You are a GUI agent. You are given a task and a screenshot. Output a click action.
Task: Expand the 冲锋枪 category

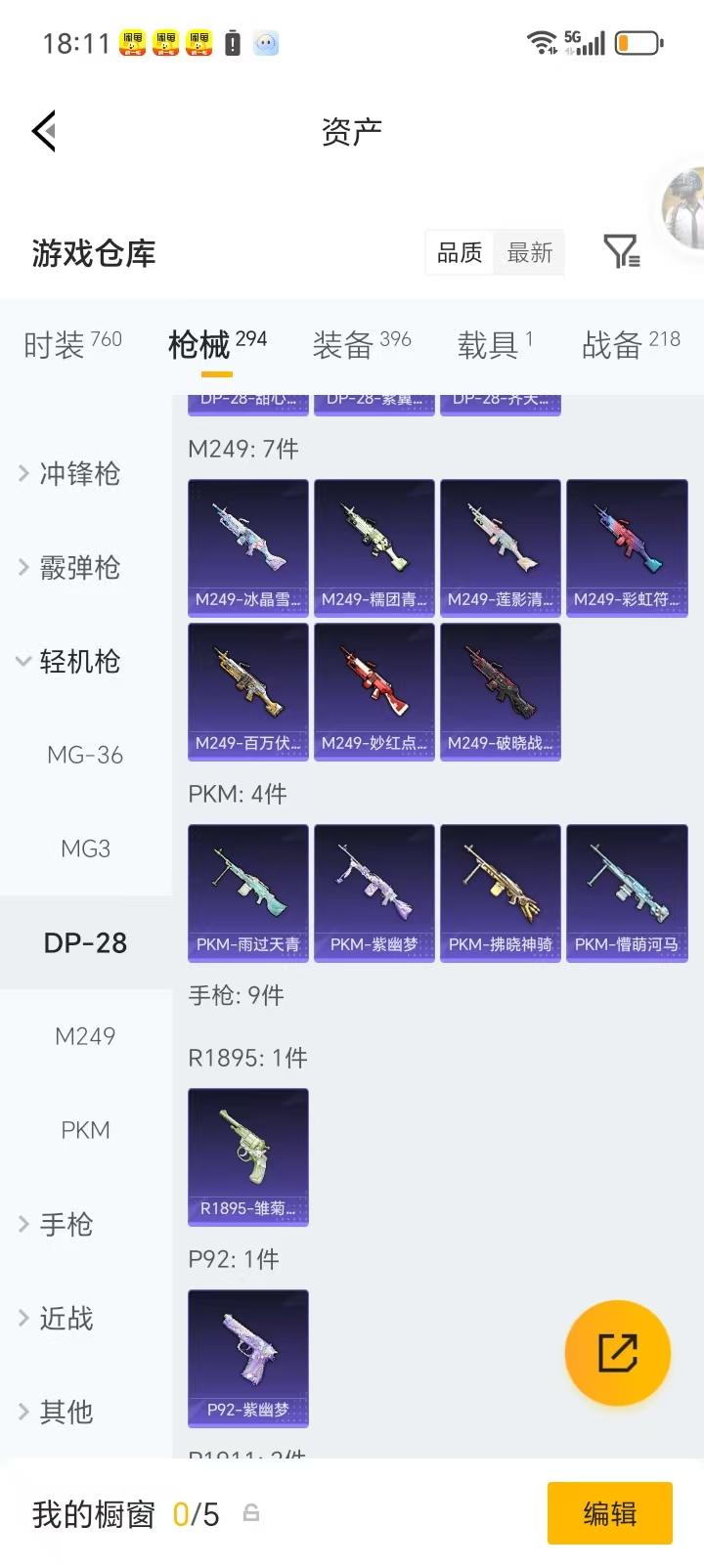click(78, 474)
